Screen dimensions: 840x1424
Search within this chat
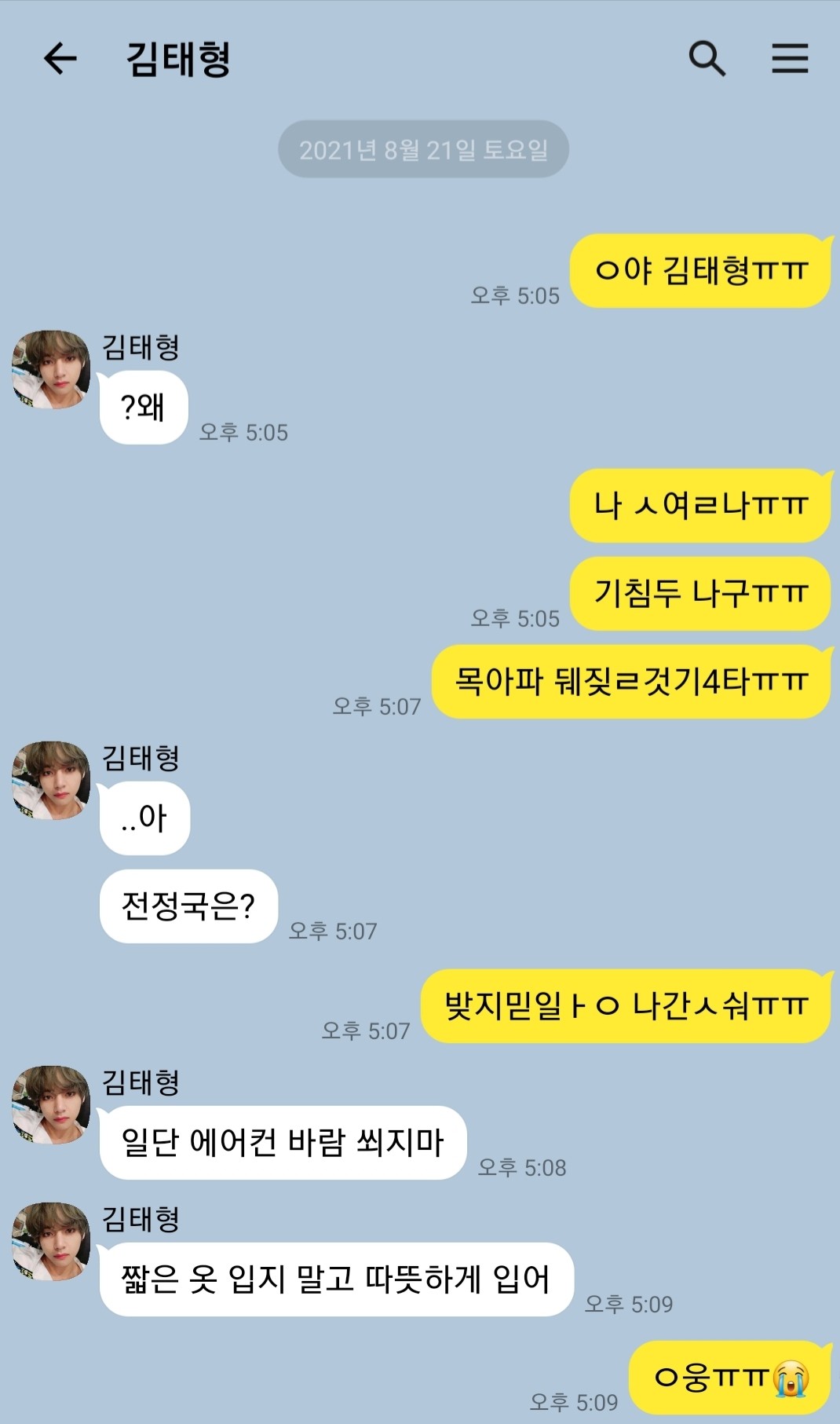coord(707,59)
